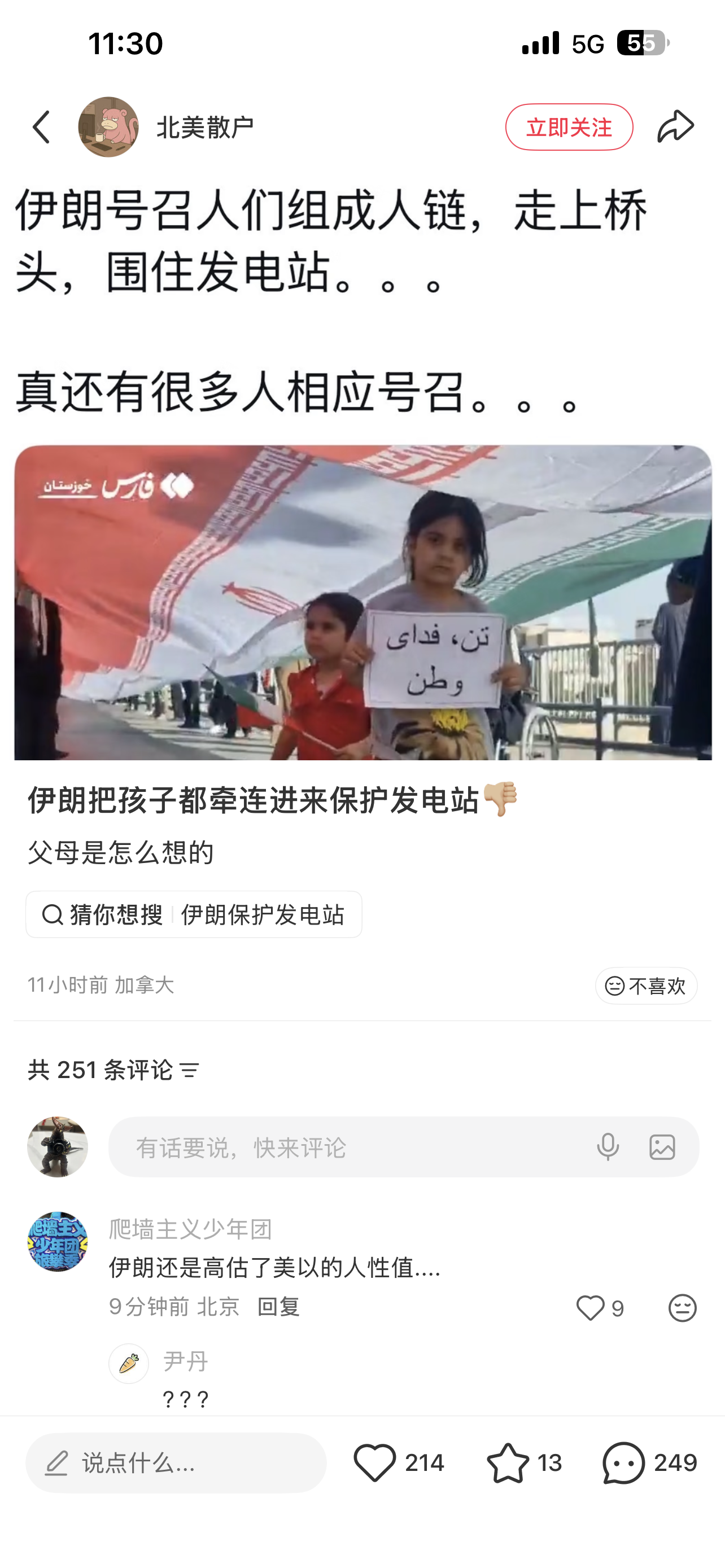Go back using the top-left arrow
The height and width of the screenshot is (1568, 725).
pyautogui.click(x=41, y=126)
